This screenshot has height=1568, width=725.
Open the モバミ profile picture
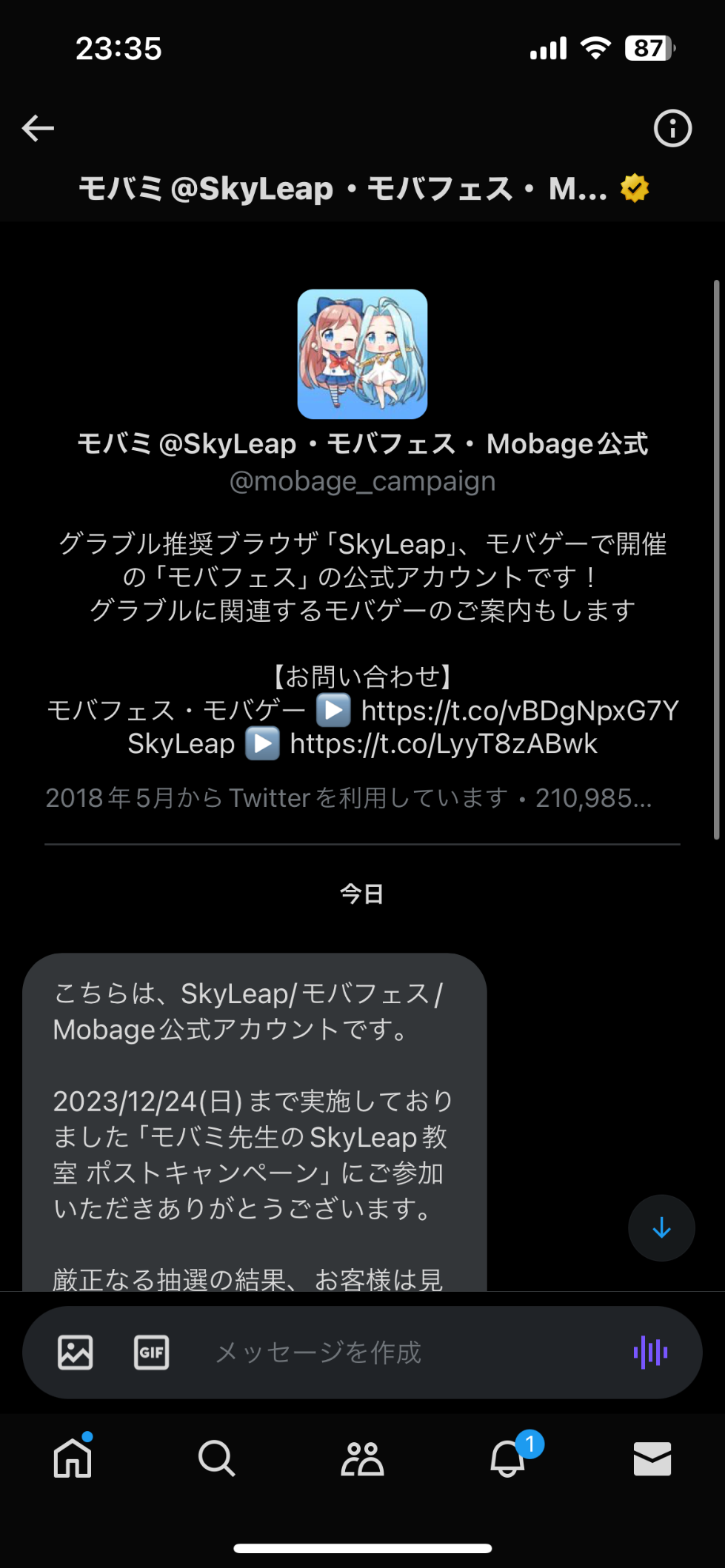pos(362,354)
